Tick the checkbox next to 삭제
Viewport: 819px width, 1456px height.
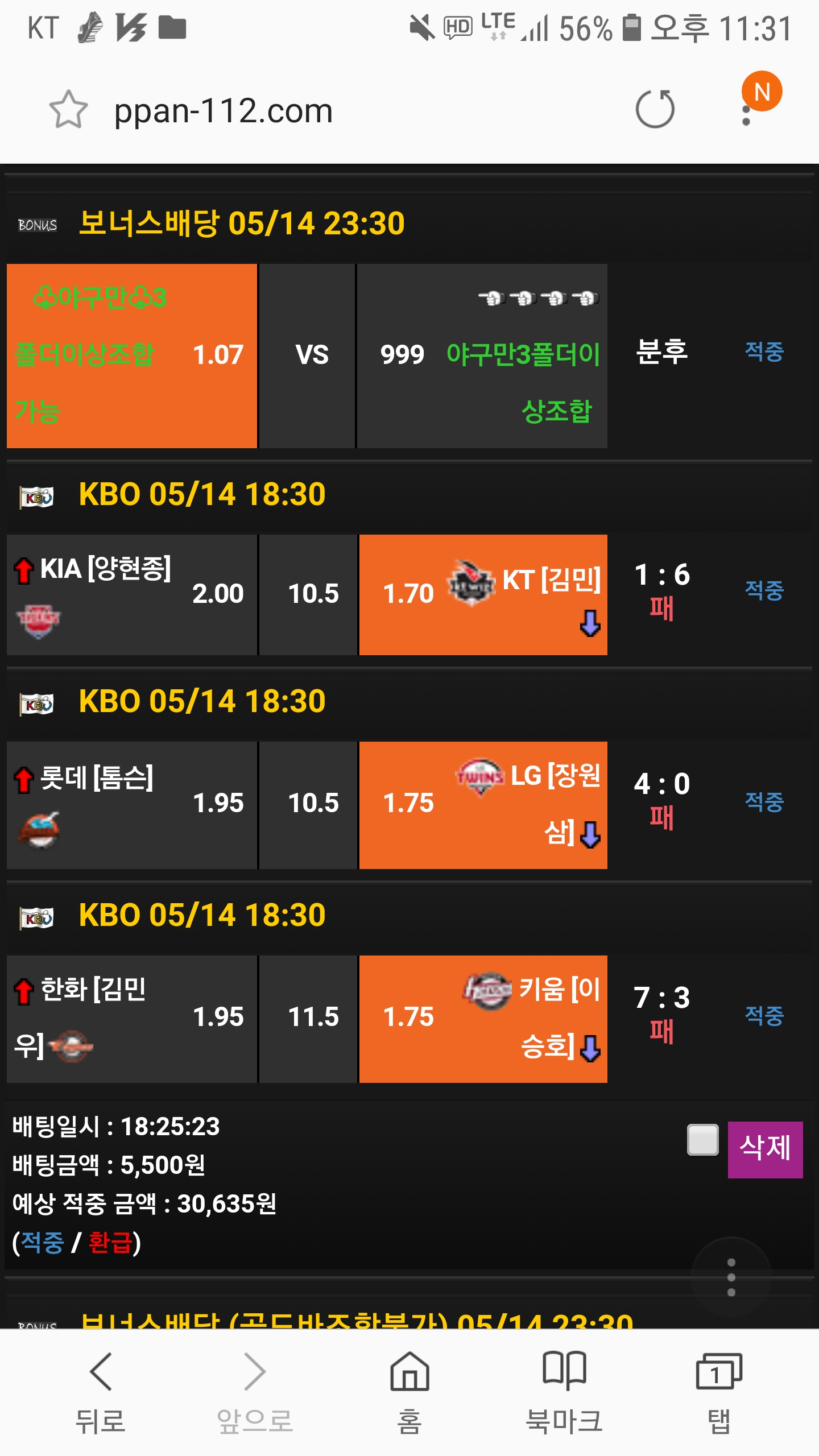coord(703,1140)
